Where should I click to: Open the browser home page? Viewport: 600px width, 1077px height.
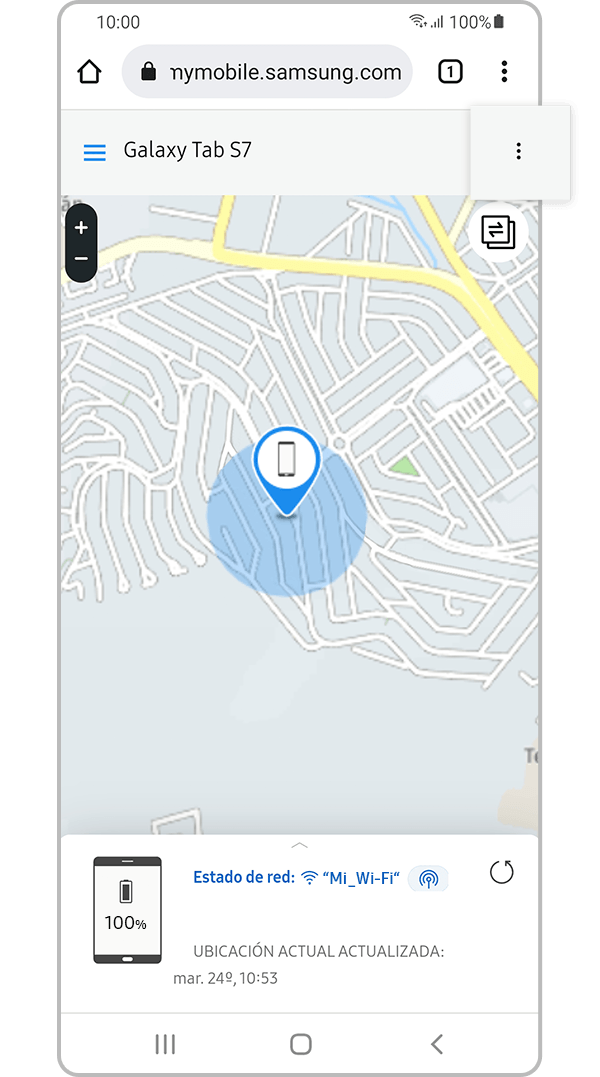click(x=90, y=72)
